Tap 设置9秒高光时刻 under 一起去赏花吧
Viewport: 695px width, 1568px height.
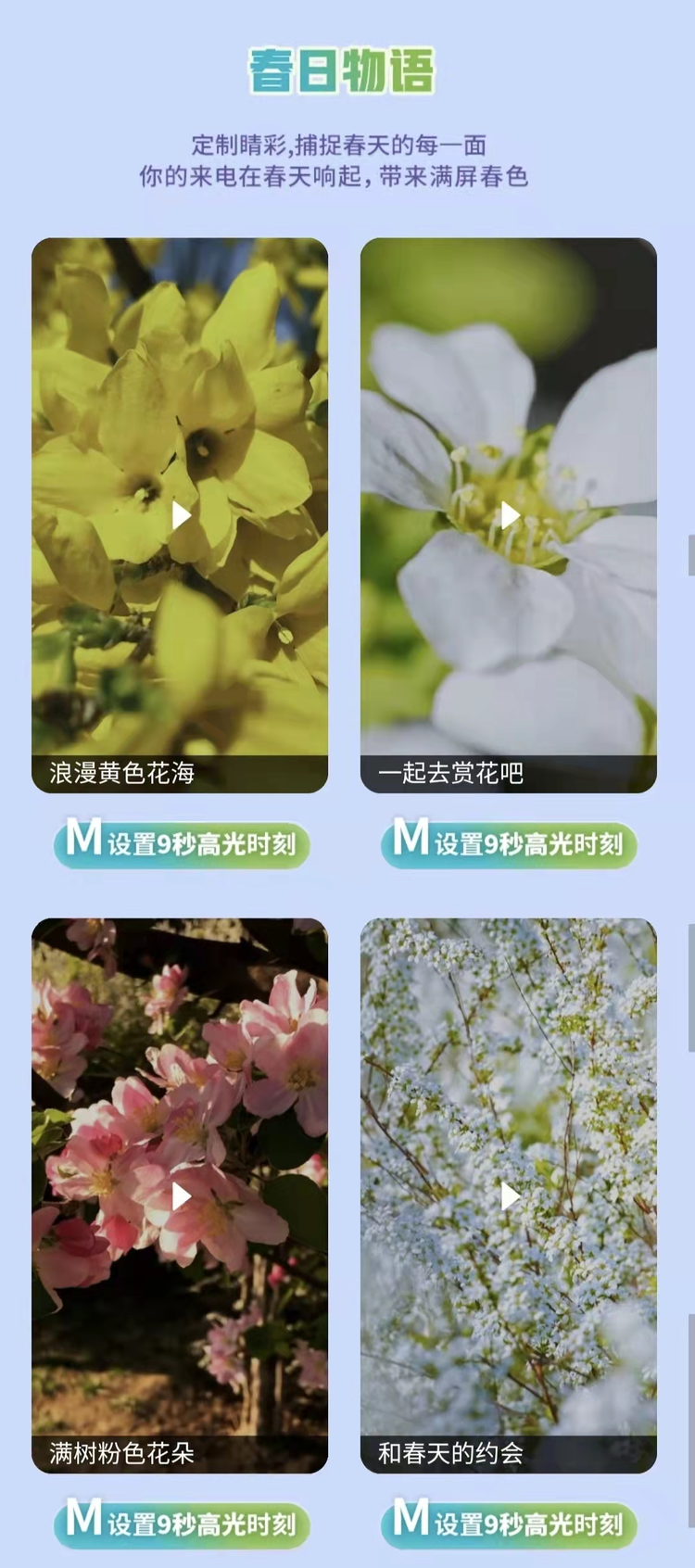coord(509,843)
